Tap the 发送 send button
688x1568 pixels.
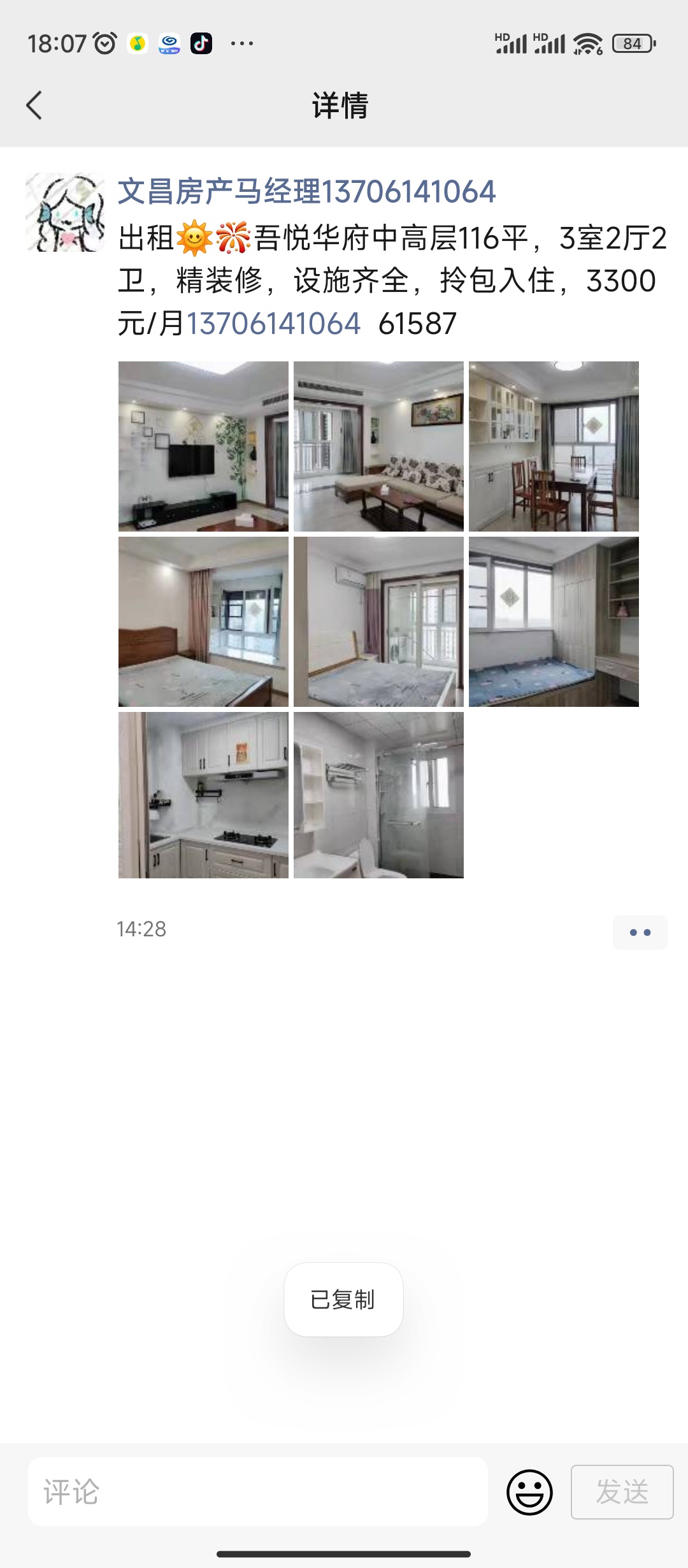(622, 1492)
